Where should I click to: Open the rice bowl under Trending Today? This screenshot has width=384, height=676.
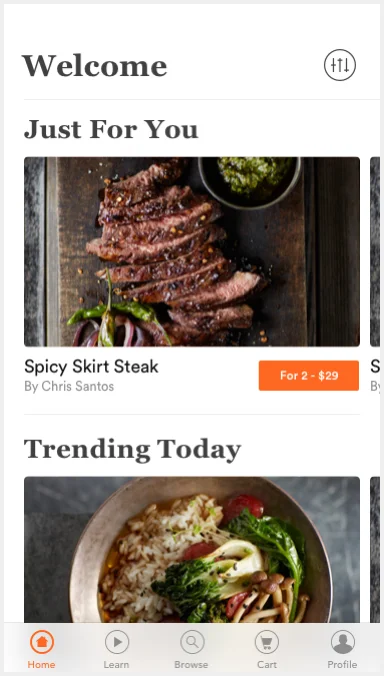pyautogui.click(x=192, y=549)
